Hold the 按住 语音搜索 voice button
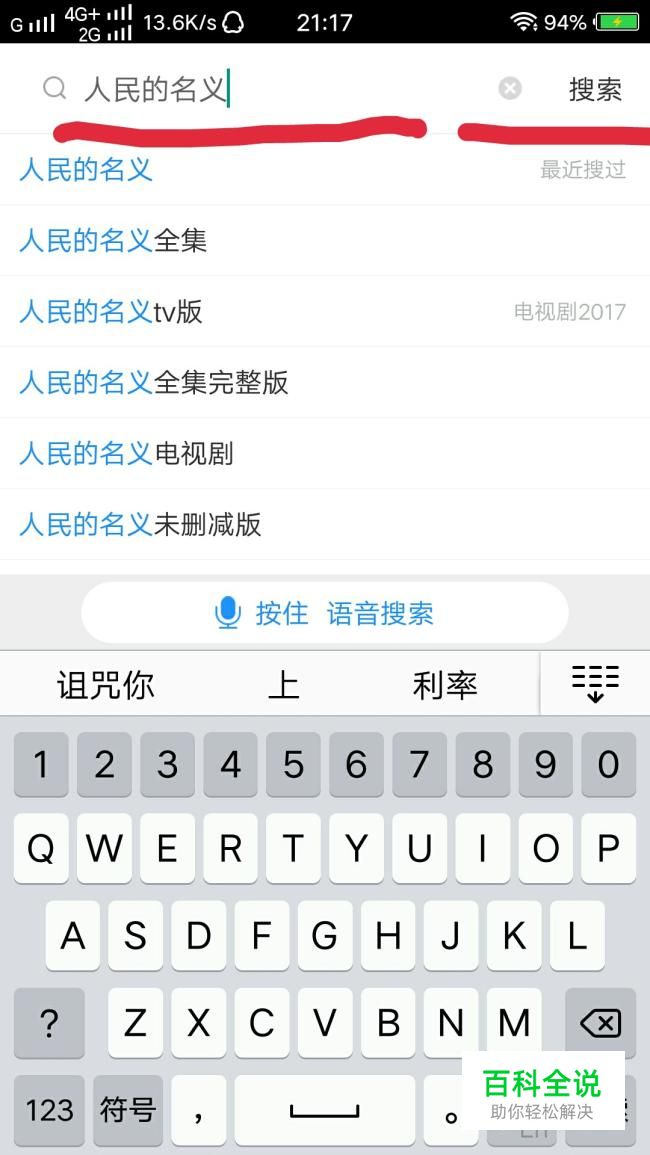 click(x=325, y=613)
